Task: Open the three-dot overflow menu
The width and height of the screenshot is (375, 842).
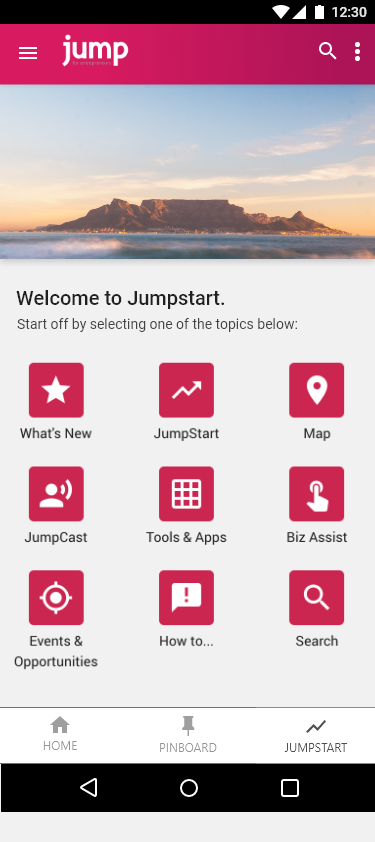Action: coord(357,52)
